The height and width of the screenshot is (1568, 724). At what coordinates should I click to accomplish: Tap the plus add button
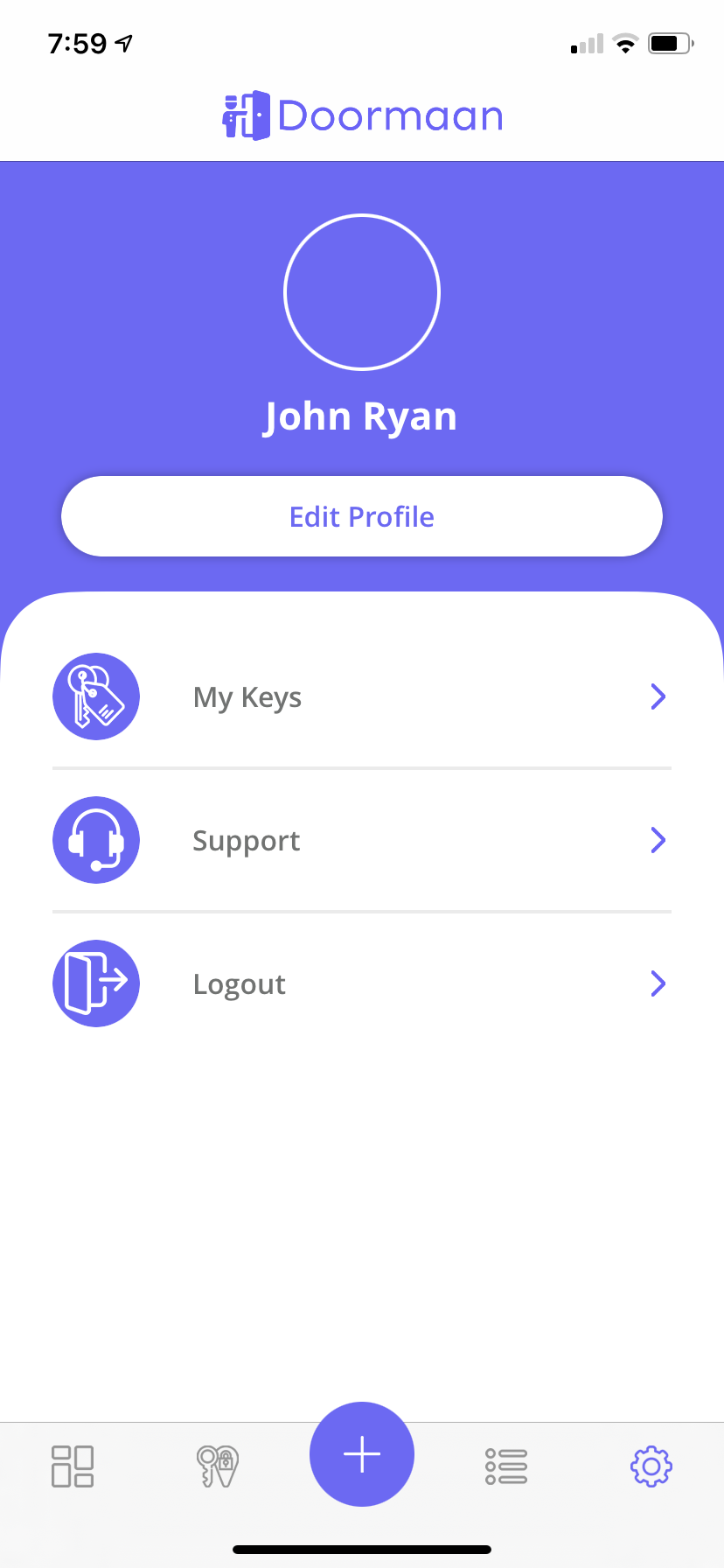click(x=362, y=1454)
